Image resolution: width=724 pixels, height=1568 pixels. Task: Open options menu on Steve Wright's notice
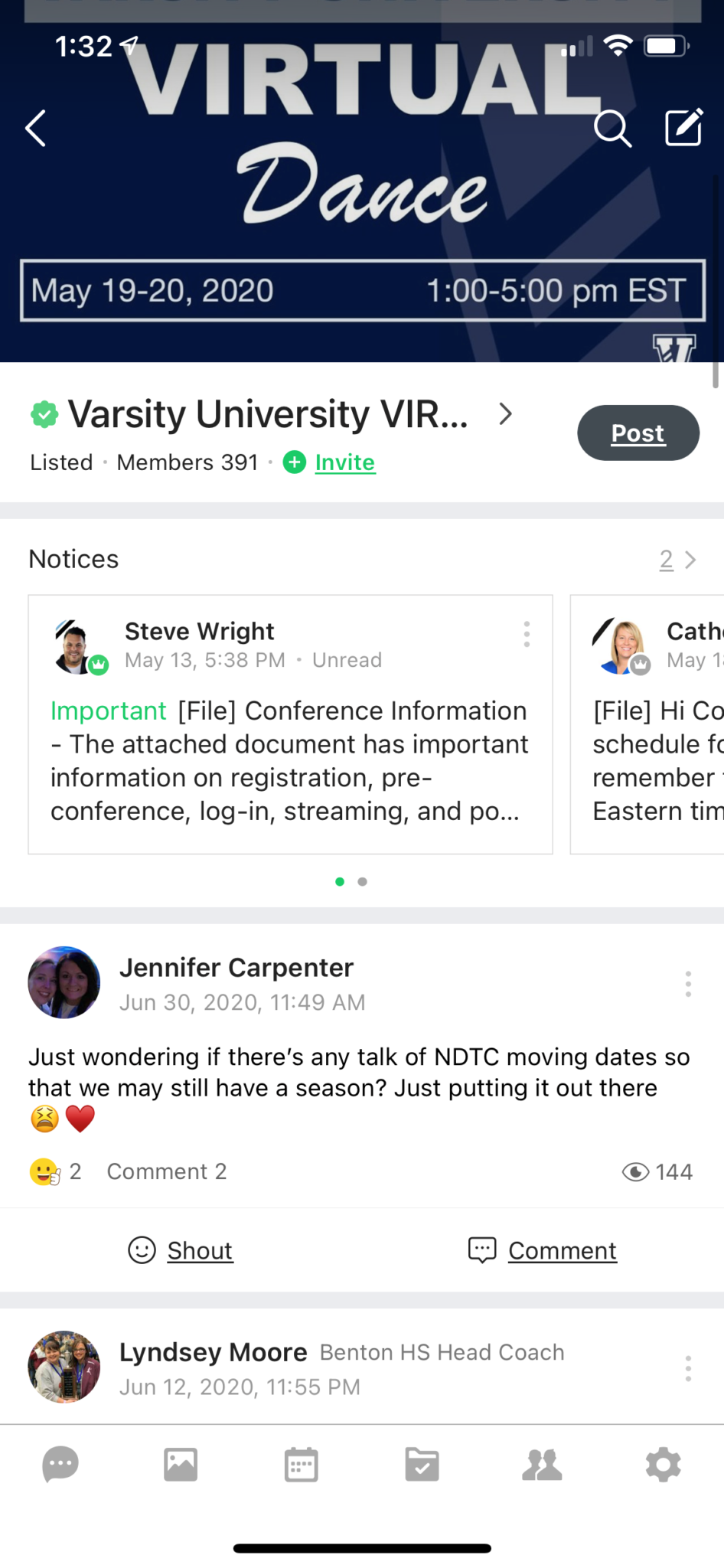[527, 634]
